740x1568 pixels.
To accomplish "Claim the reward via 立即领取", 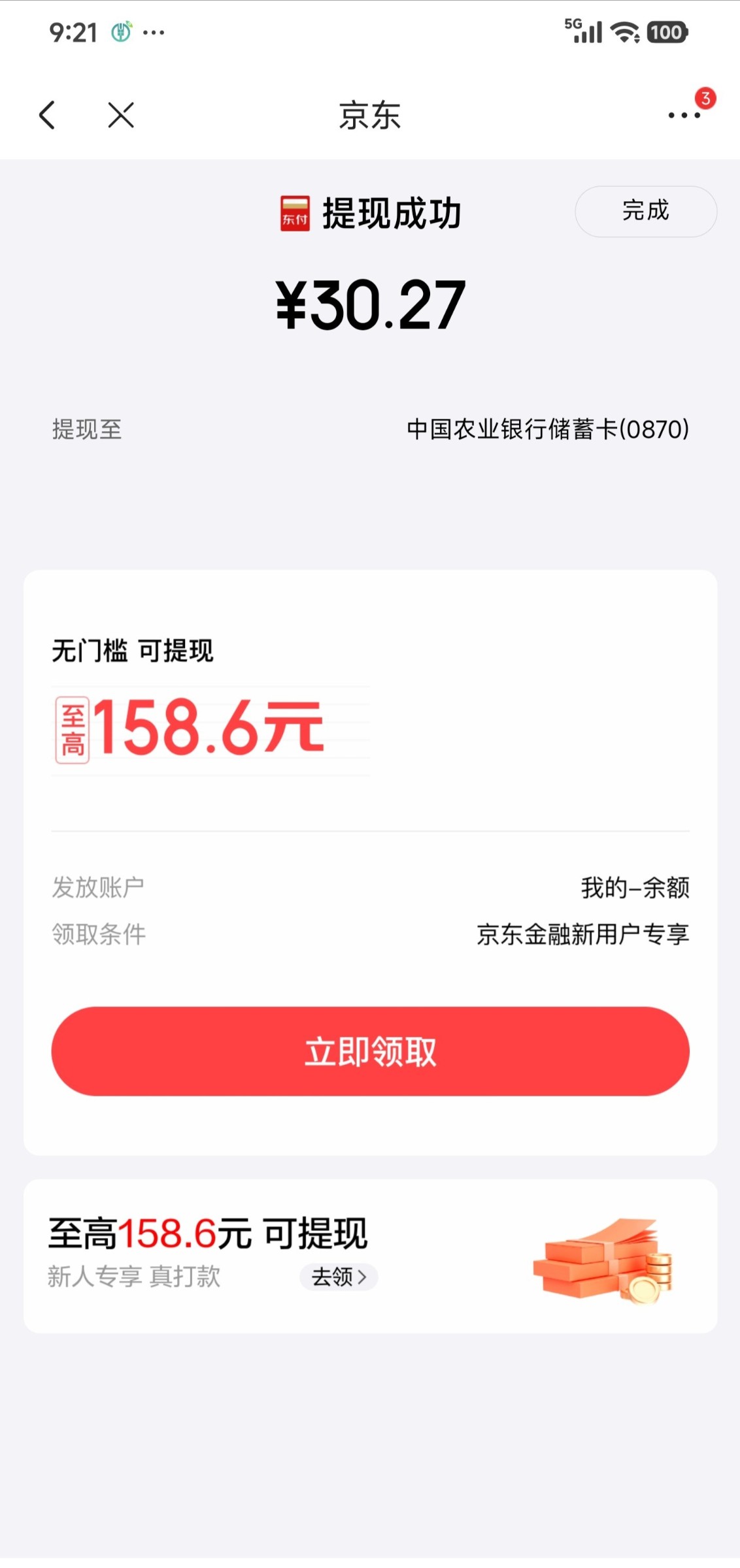I will click(370, 1051).
